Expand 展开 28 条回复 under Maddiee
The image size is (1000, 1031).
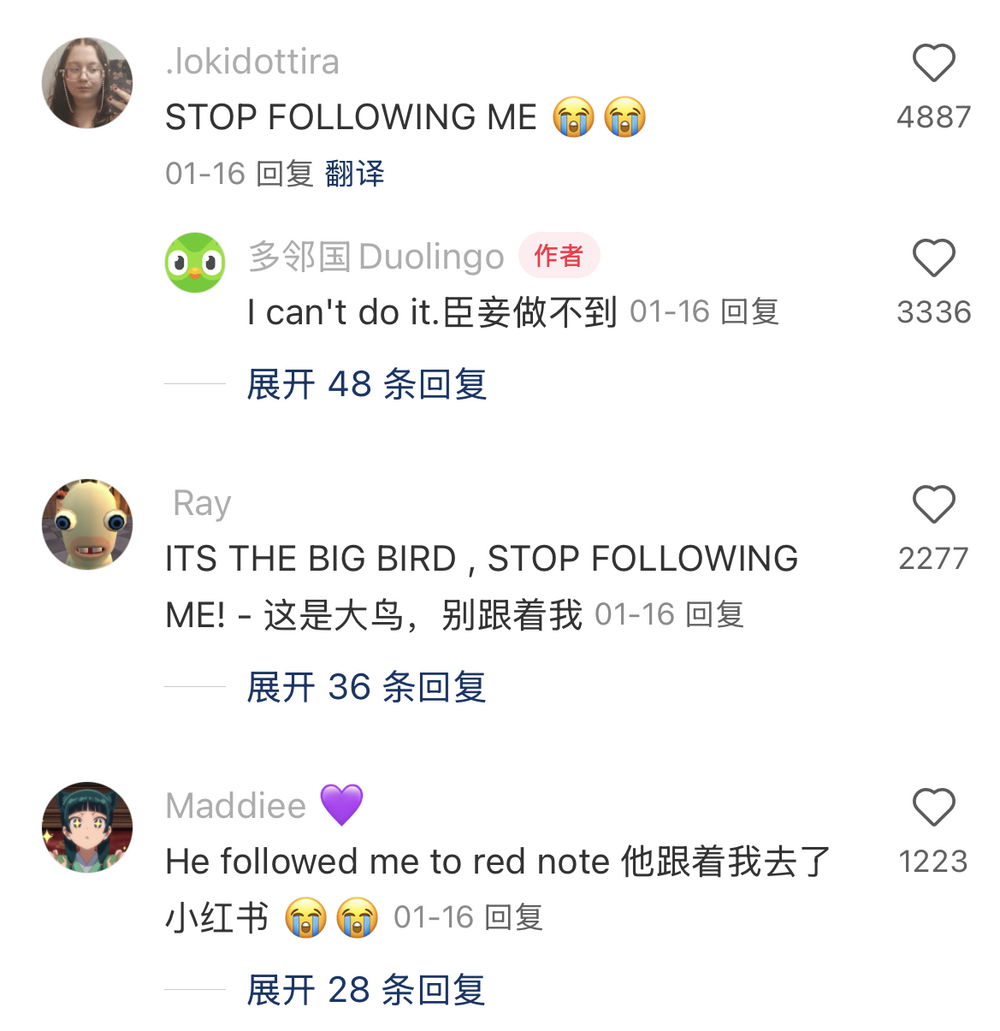[x=366, y=990]
